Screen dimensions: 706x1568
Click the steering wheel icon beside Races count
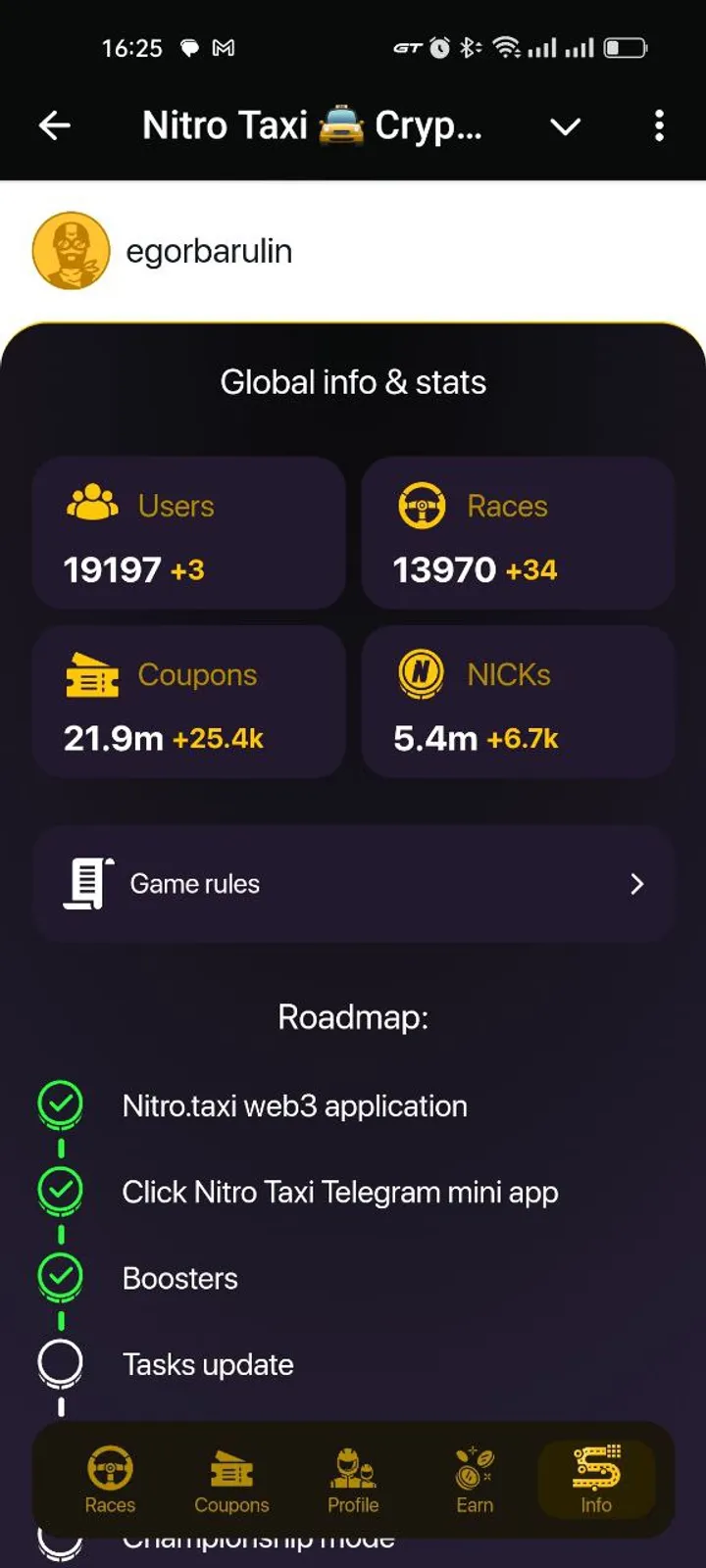point(422,506)
